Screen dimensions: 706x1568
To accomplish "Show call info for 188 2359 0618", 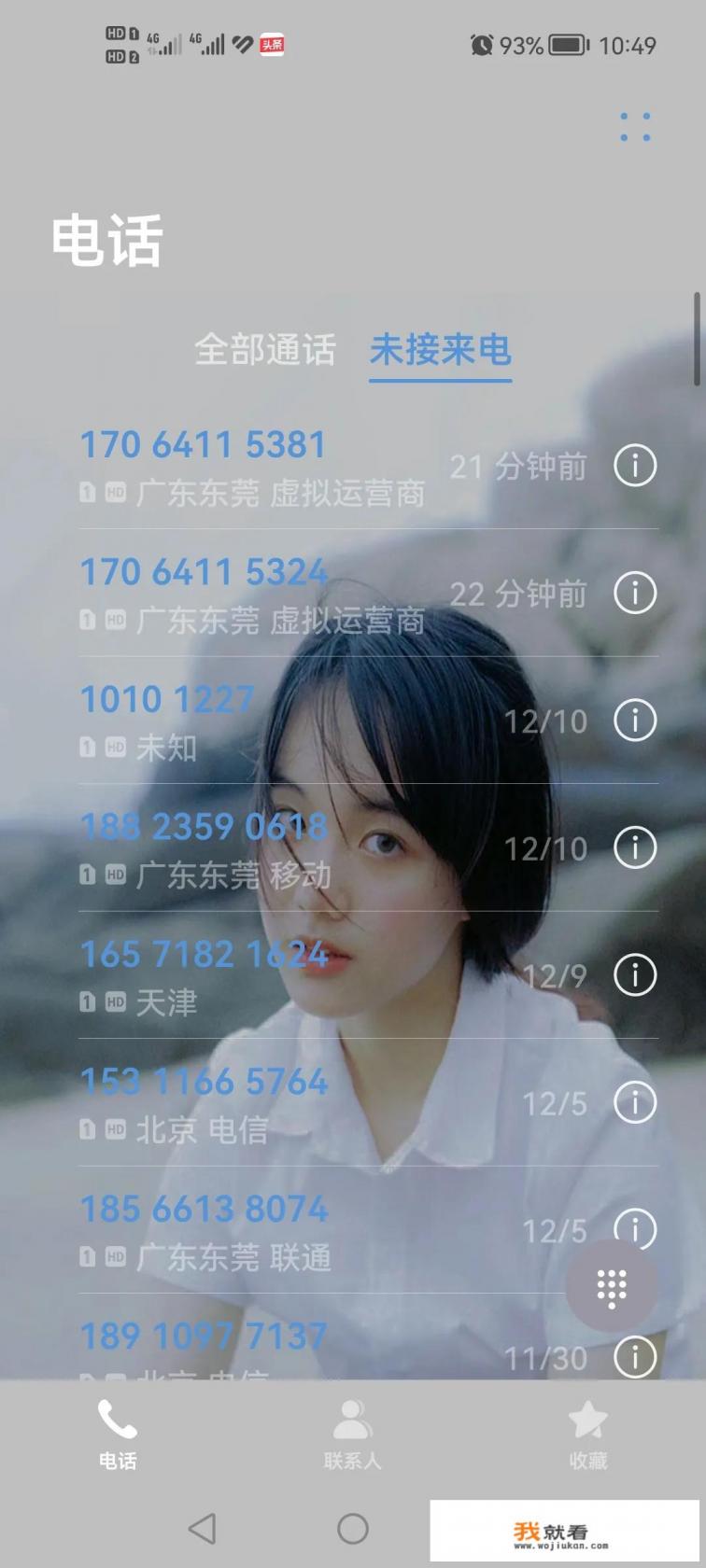I will (x=635, y=847).
